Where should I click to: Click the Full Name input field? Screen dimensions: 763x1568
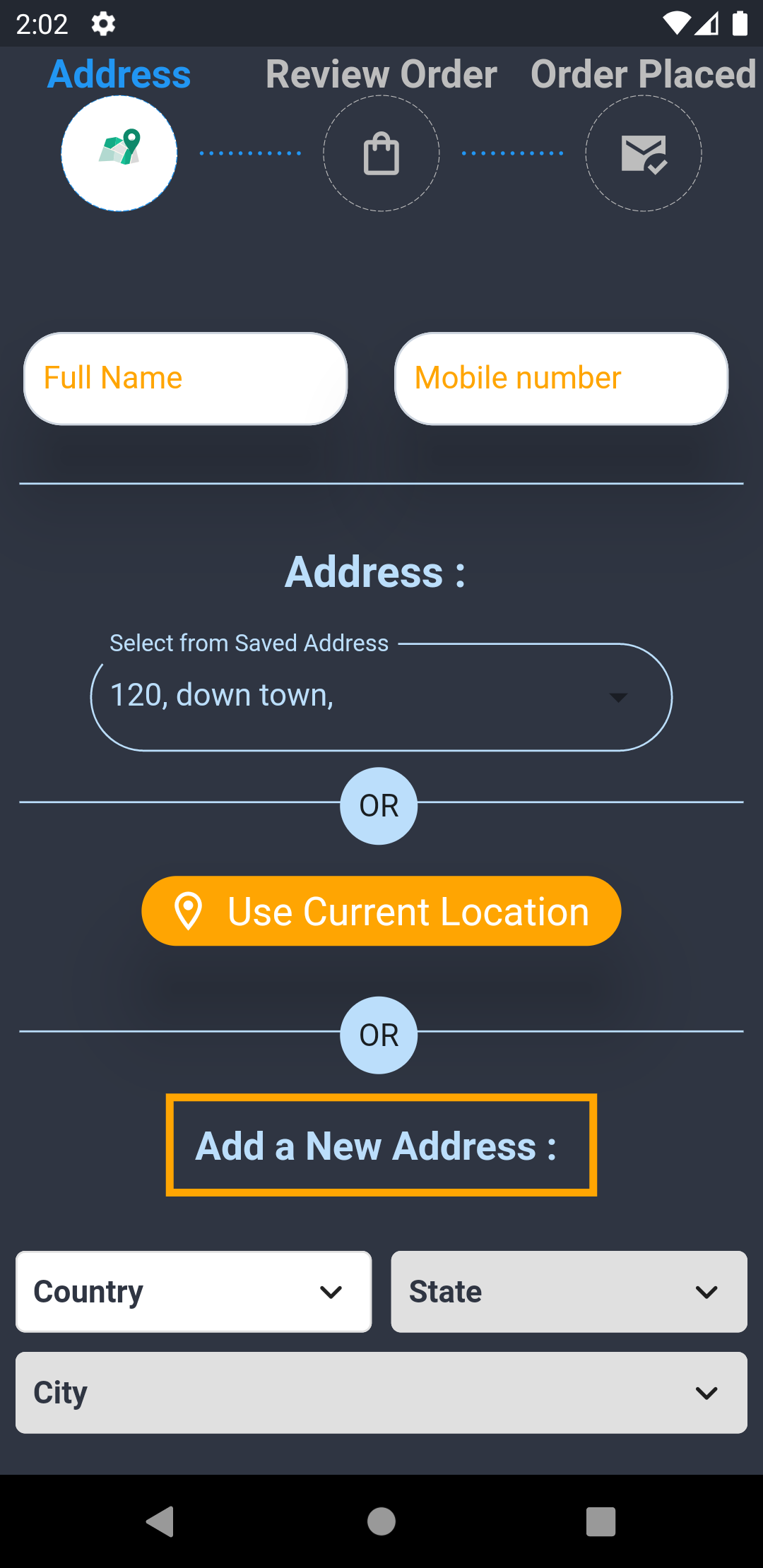(184, 378)
